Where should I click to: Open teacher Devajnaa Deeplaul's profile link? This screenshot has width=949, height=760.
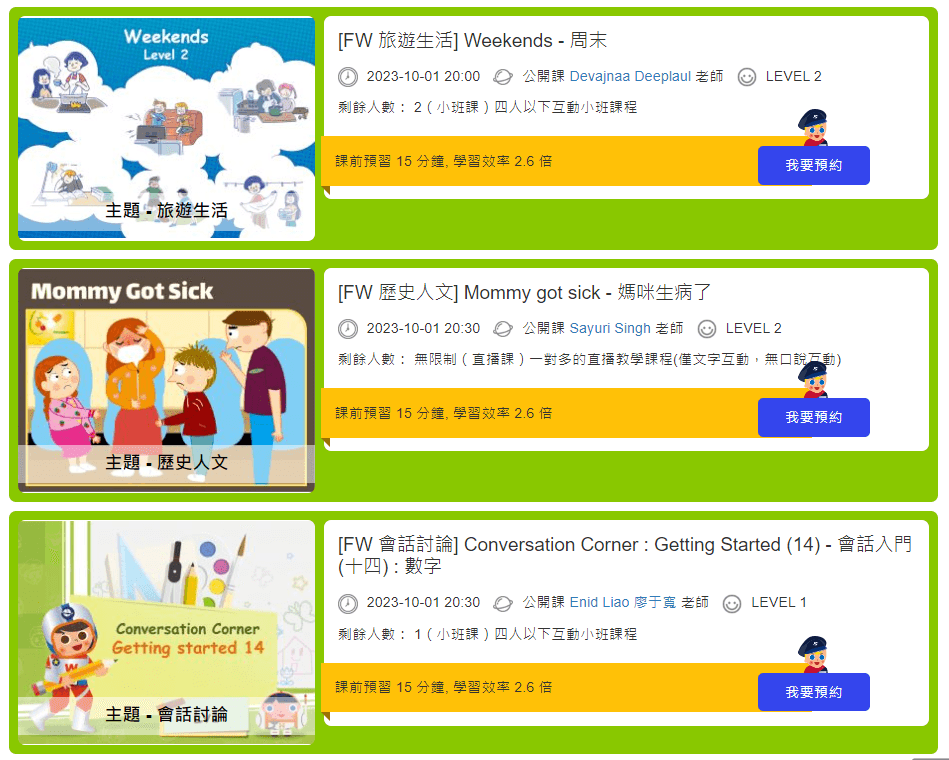coord(630,77)
